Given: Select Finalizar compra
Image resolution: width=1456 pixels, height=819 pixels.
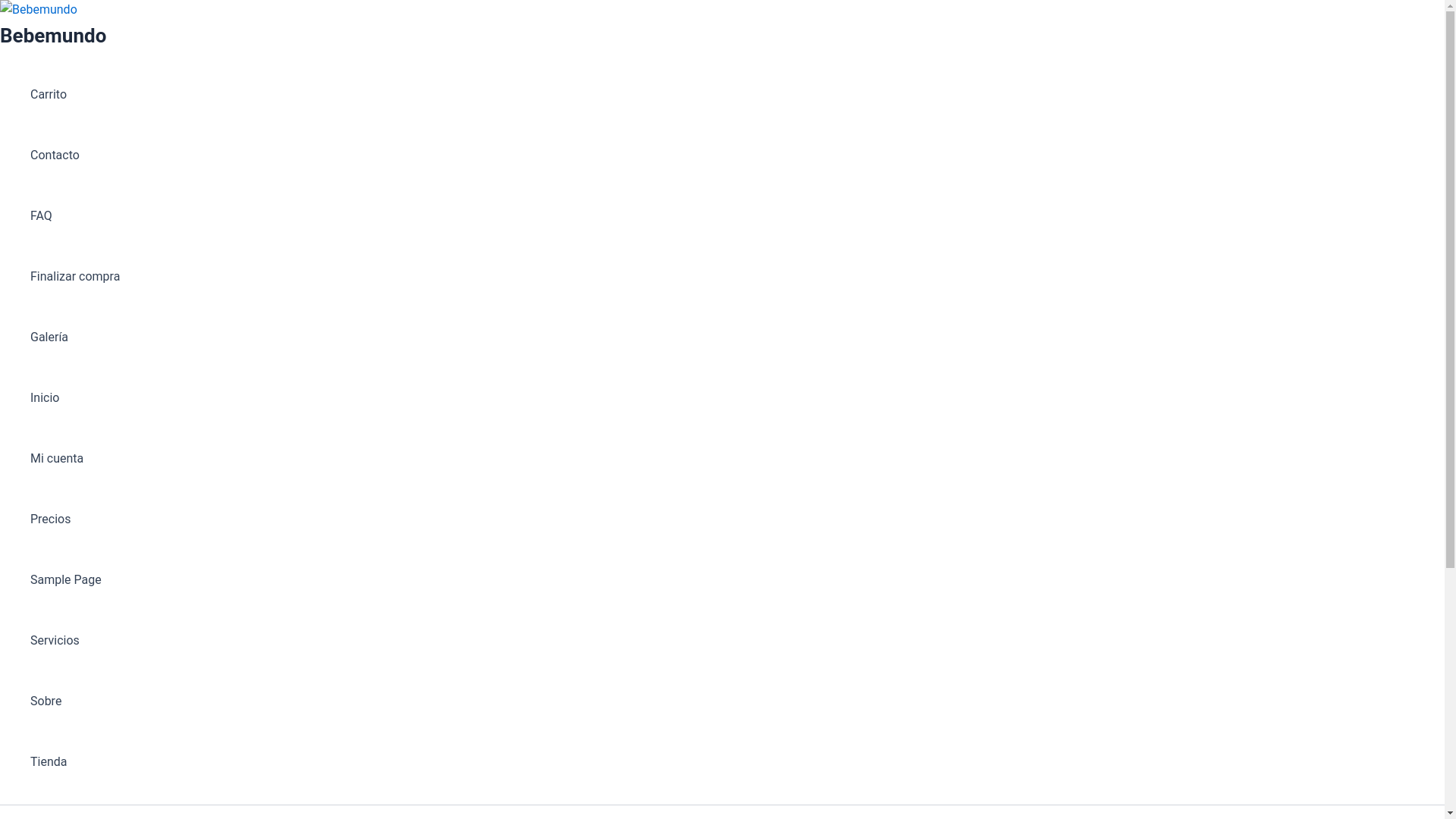Looking at the screenshot, I should (75, 277).
